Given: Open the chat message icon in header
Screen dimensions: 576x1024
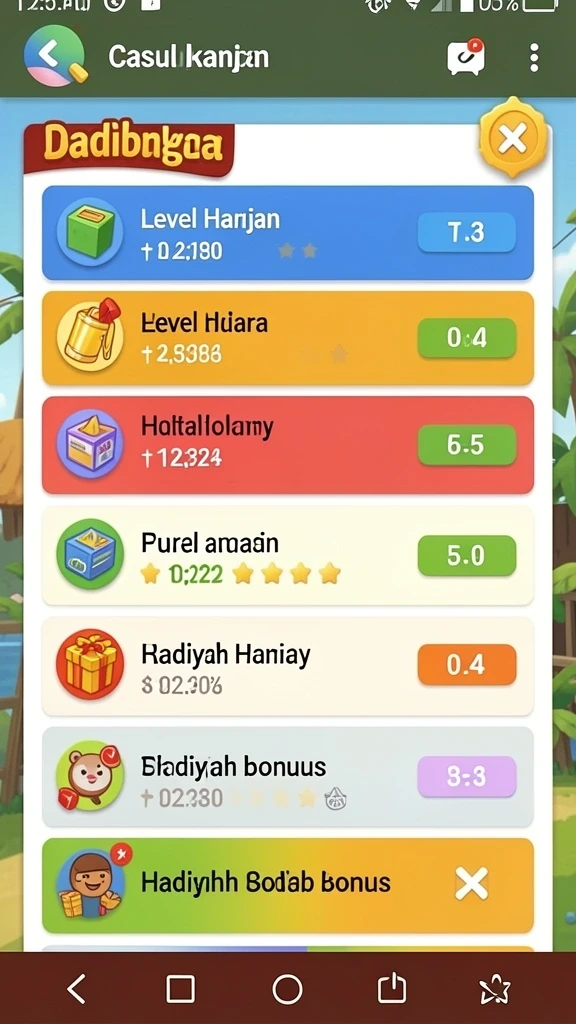Looking at the screenshot, I should (x=466, y=57).
